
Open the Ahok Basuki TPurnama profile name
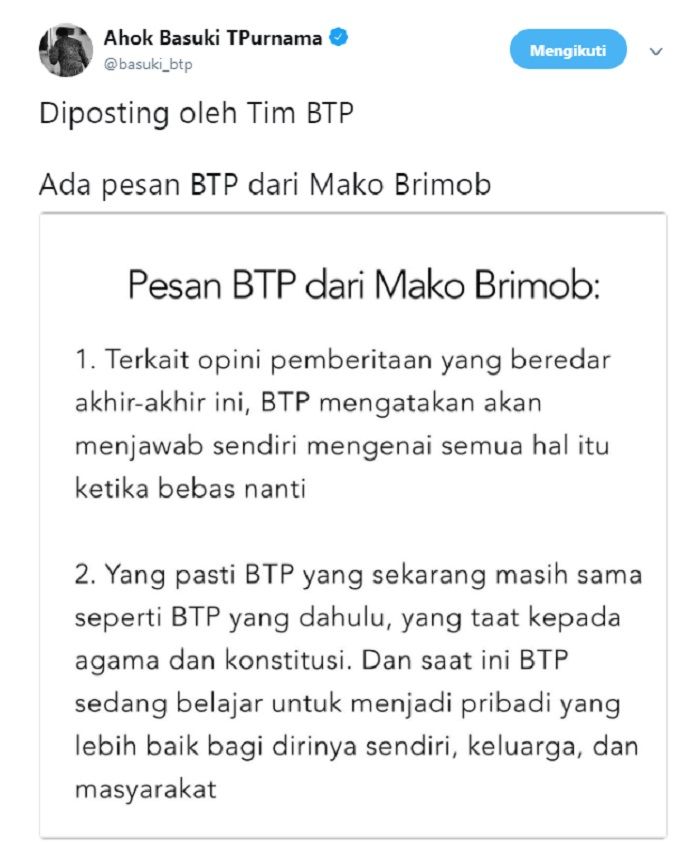[212, 39]
